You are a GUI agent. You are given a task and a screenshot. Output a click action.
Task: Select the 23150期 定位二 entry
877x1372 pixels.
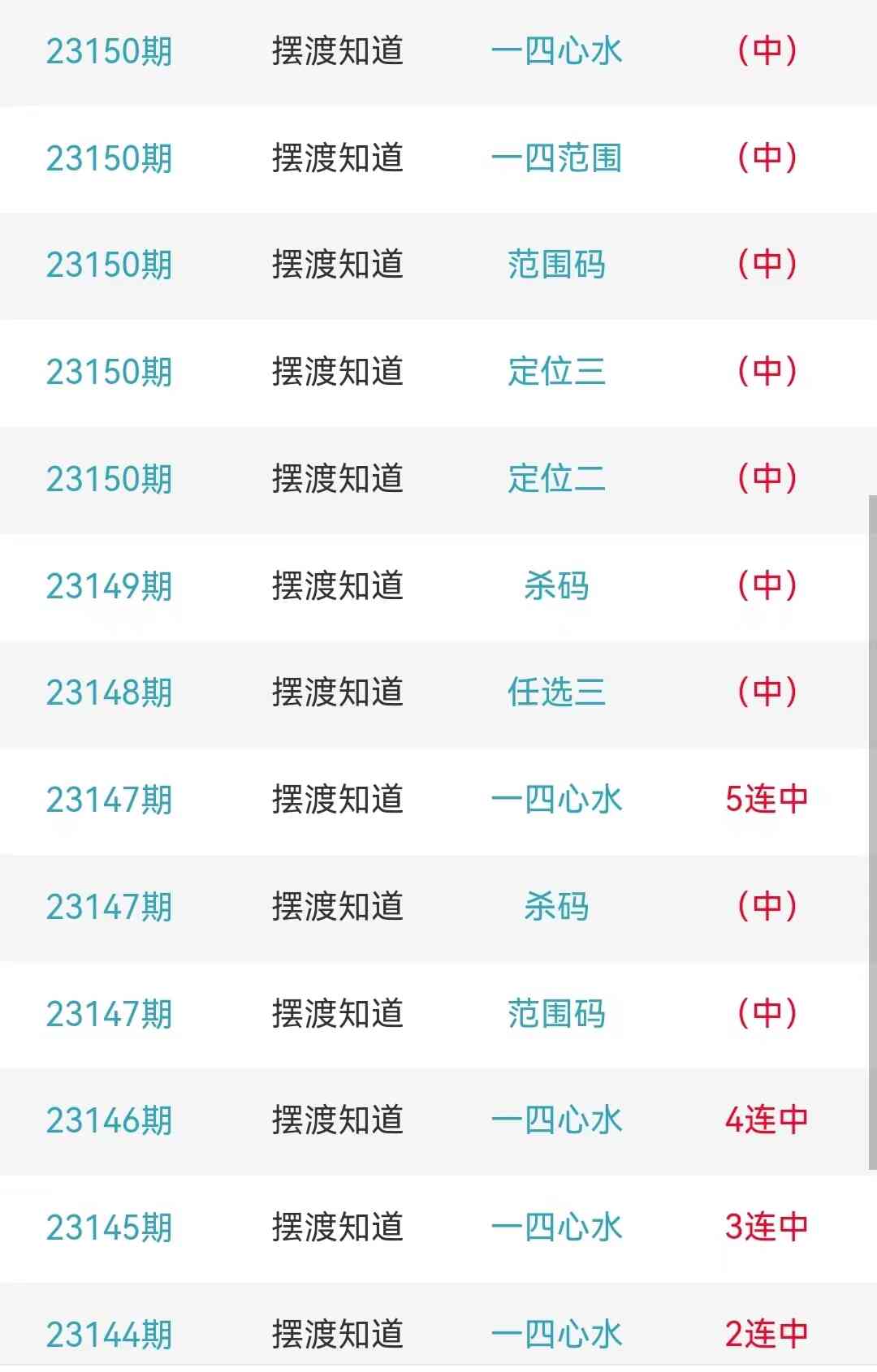coord(556,479)
